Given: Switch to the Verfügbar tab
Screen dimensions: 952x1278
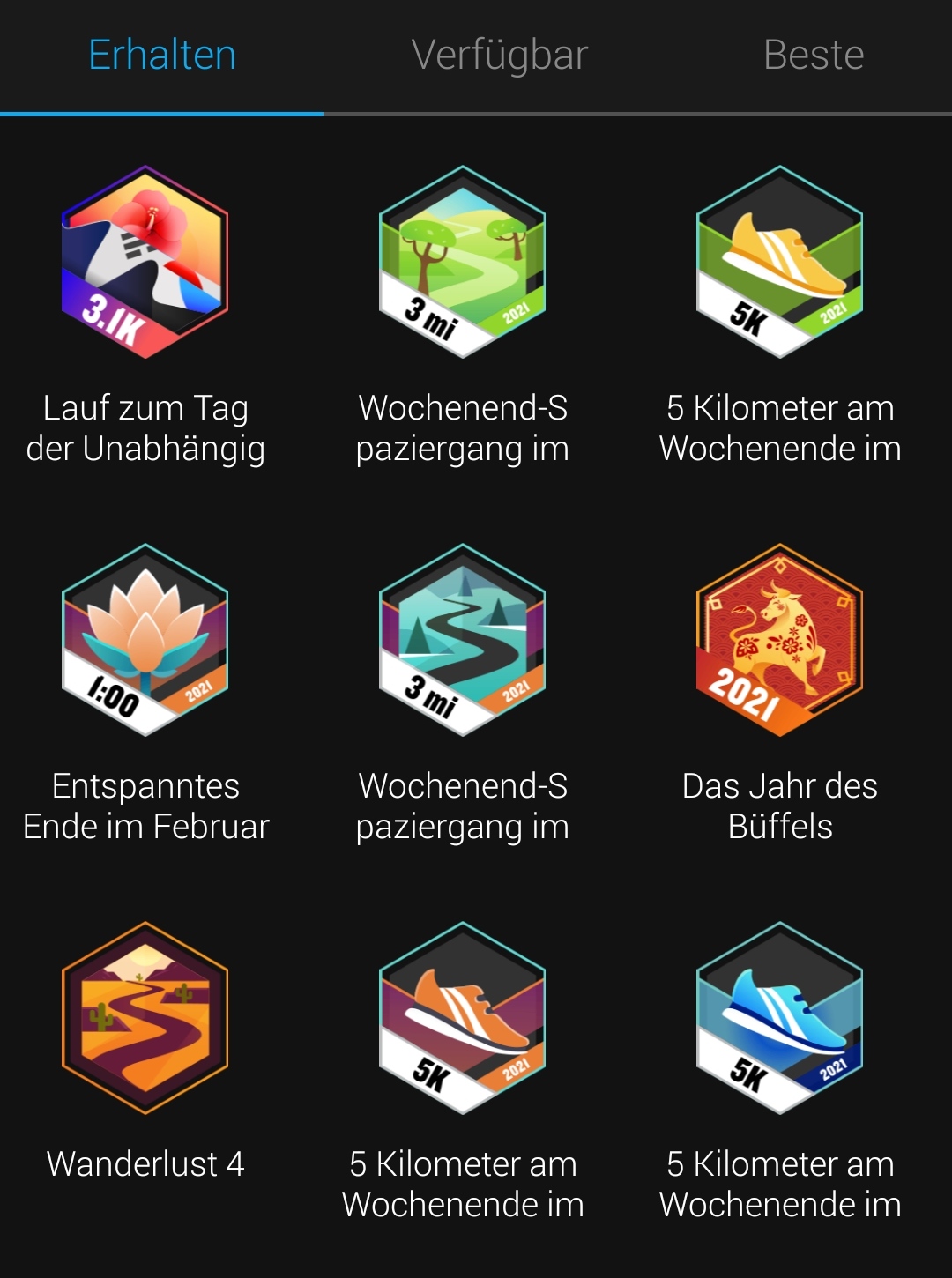Looking at the screenshot, I should [x=499, y=56].
